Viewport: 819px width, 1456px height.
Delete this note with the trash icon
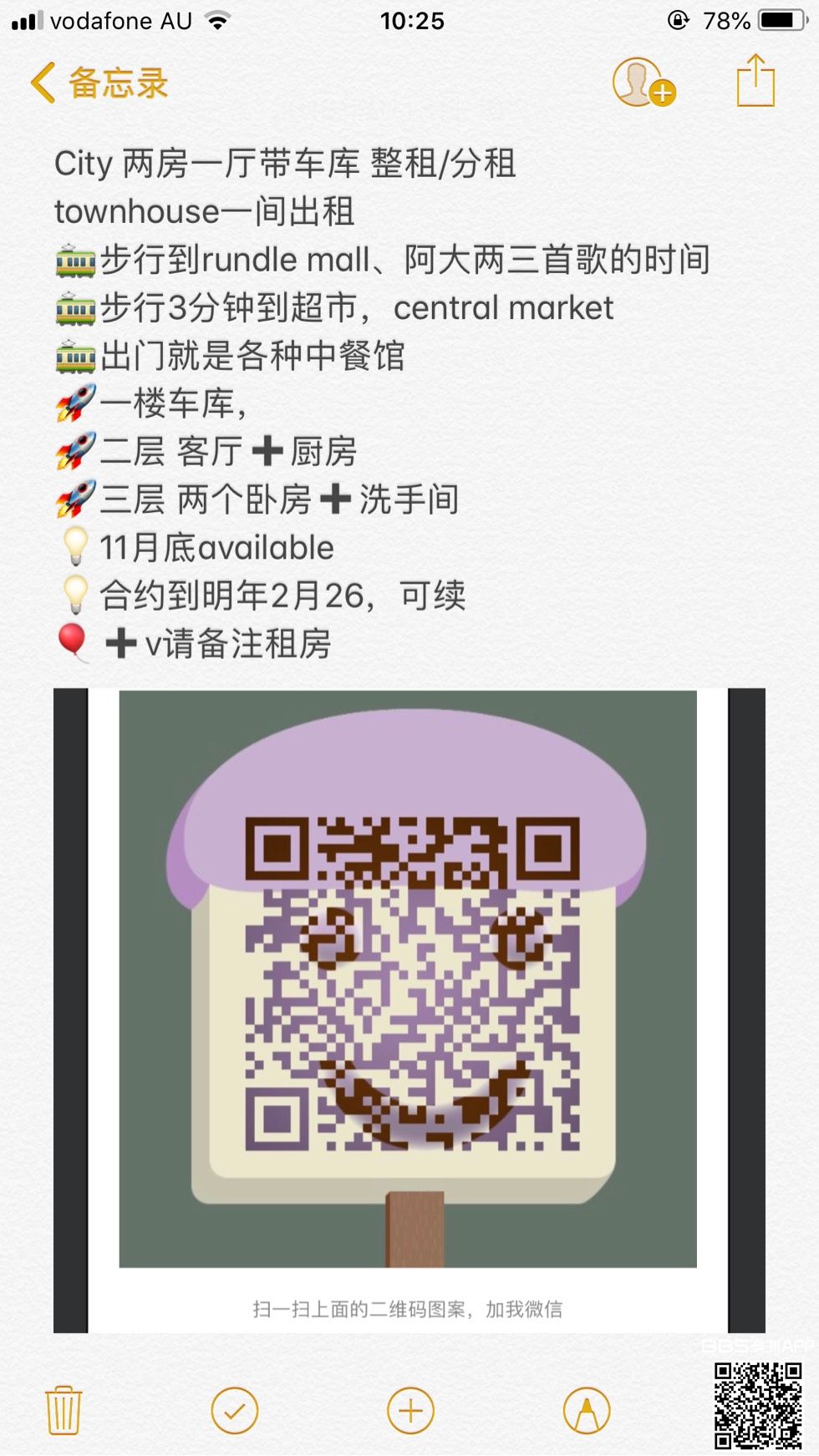tap(63, 1411)
